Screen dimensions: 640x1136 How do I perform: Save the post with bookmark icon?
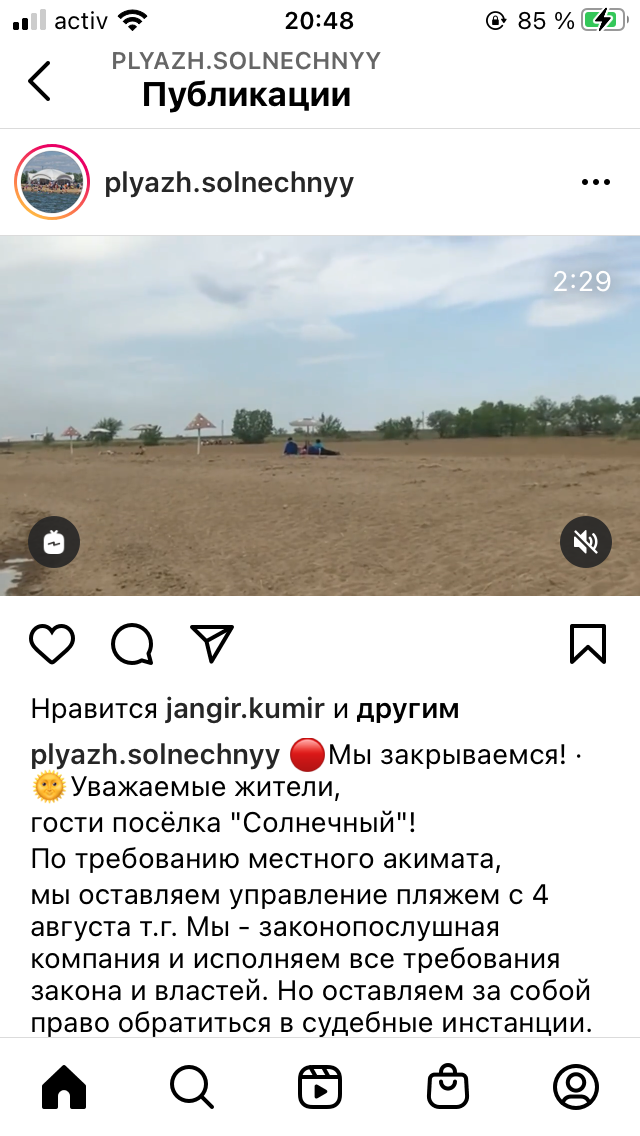point(588,644)
